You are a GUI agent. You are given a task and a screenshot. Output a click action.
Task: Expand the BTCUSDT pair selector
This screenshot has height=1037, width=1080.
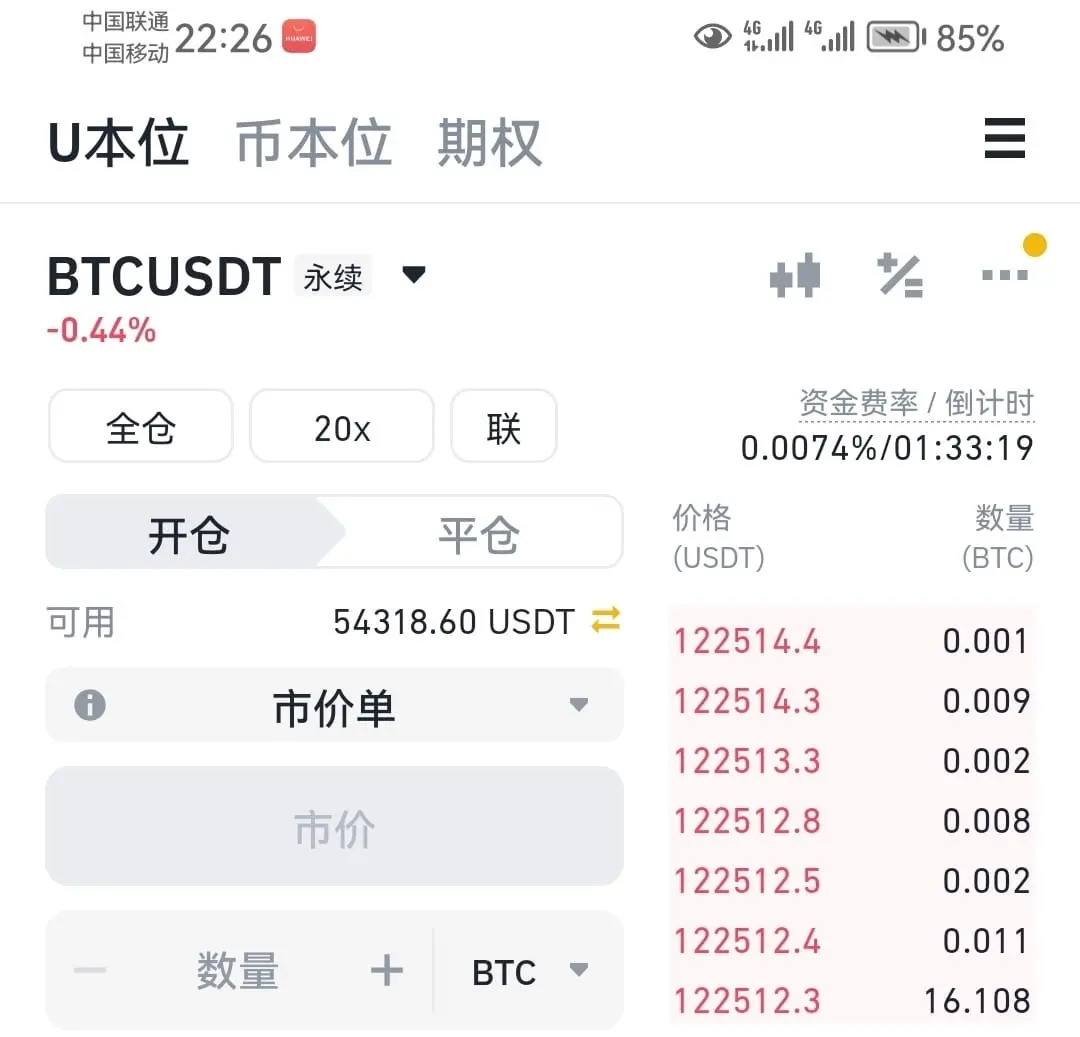point(413,275)
